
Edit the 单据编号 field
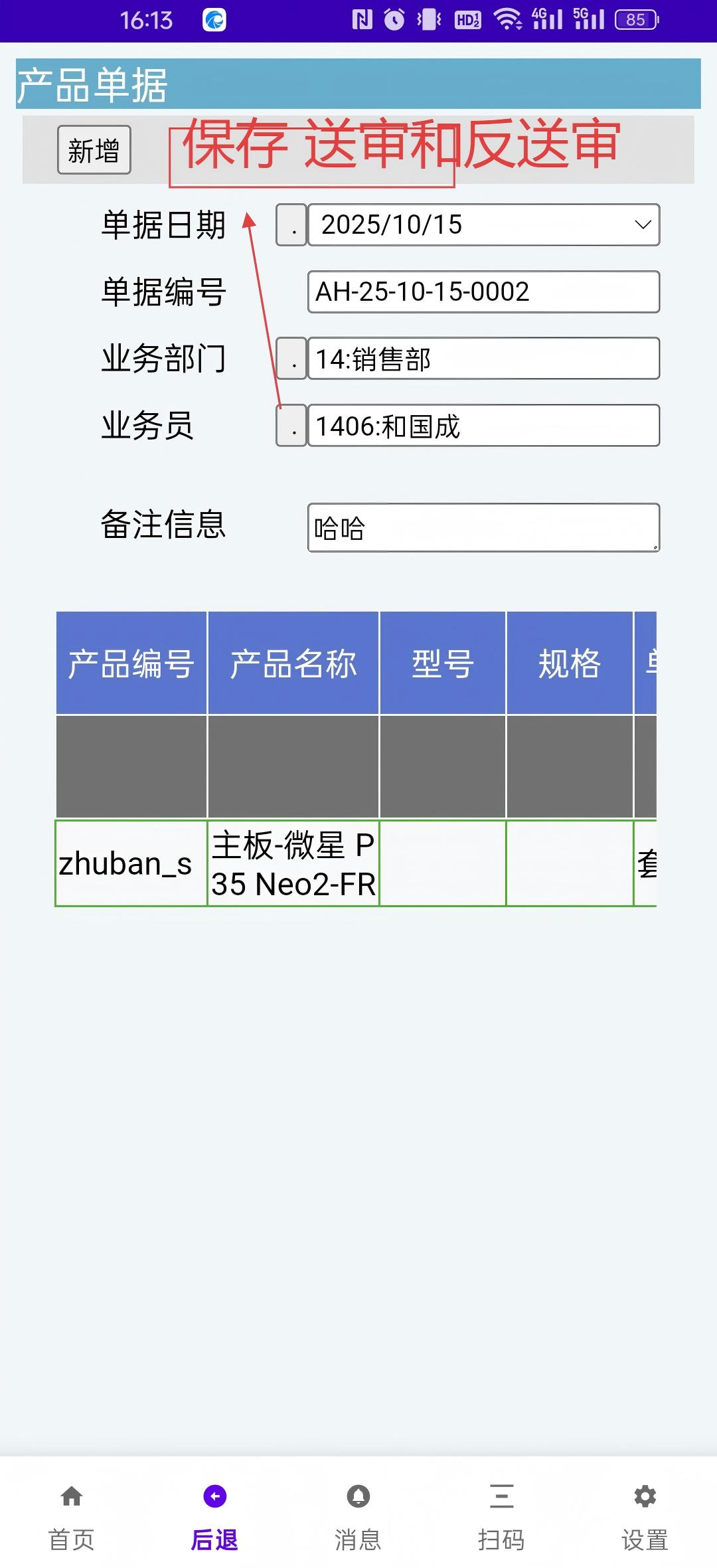[x=483, y=292]
